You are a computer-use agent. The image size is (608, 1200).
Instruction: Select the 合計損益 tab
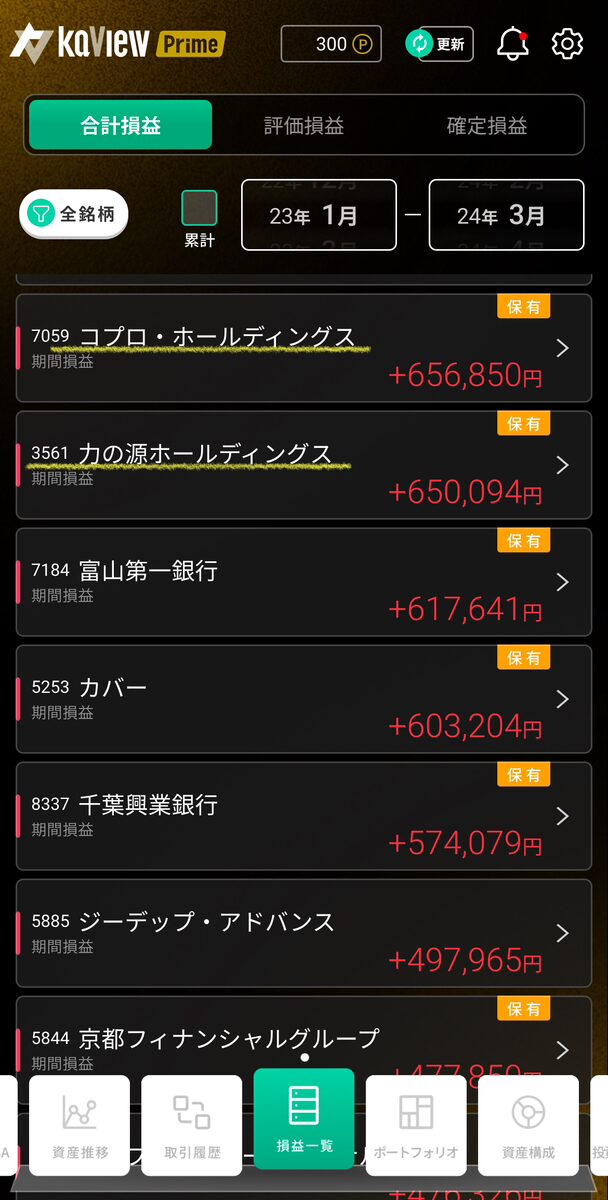120,125
